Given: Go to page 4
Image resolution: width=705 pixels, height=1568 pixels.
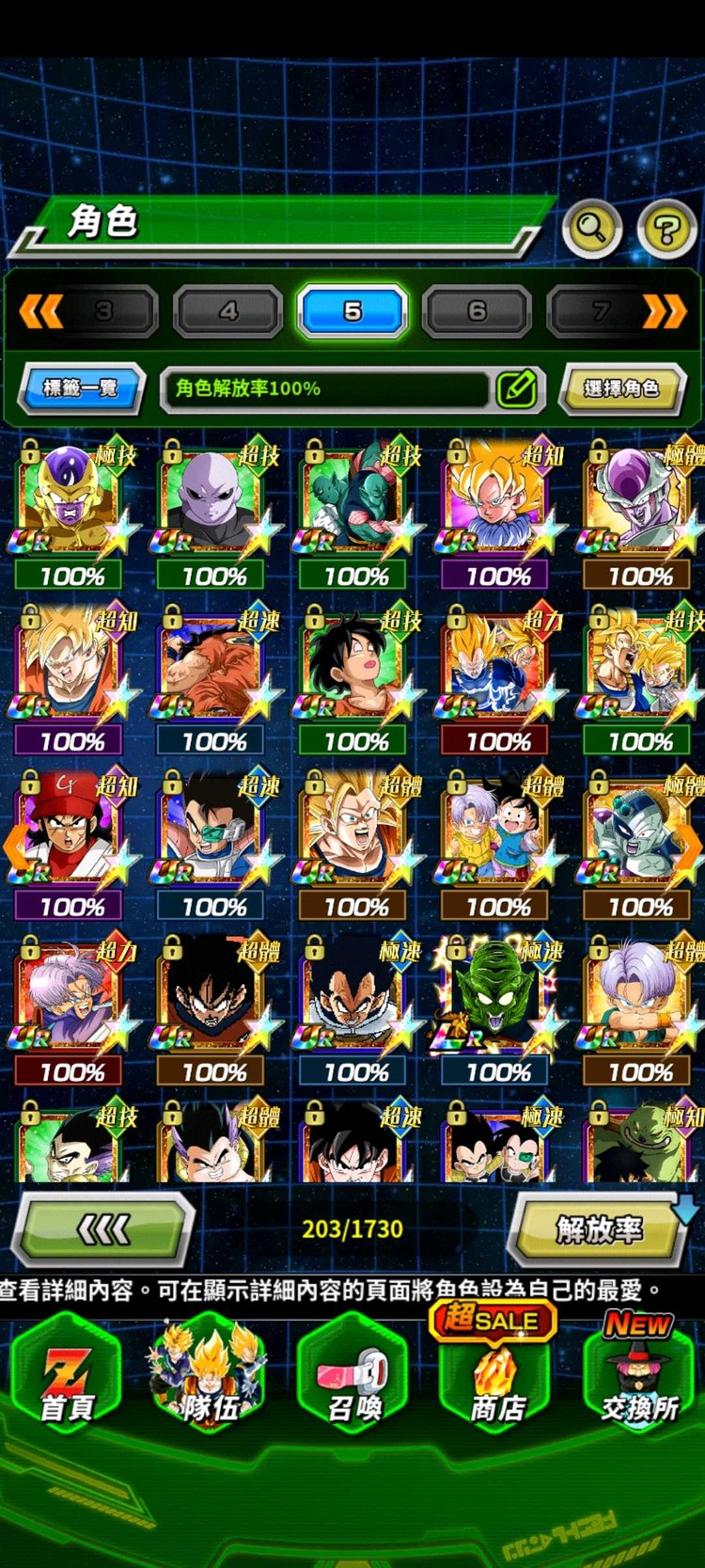Looking at the screenshot, I should coord(228,311).
